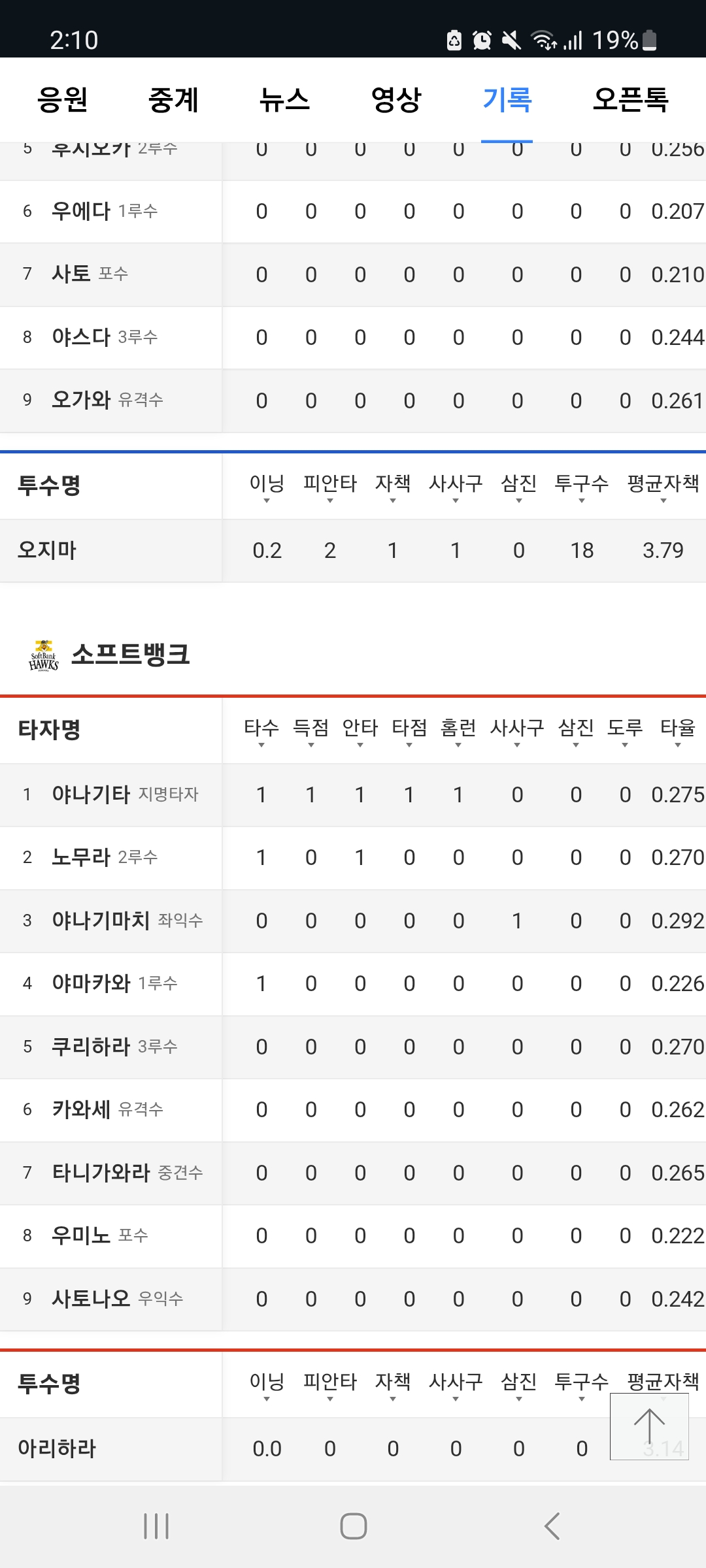Sort pitchers by 투구수 above 오지마 row
706x1568 pixels.
pos(581,486)
